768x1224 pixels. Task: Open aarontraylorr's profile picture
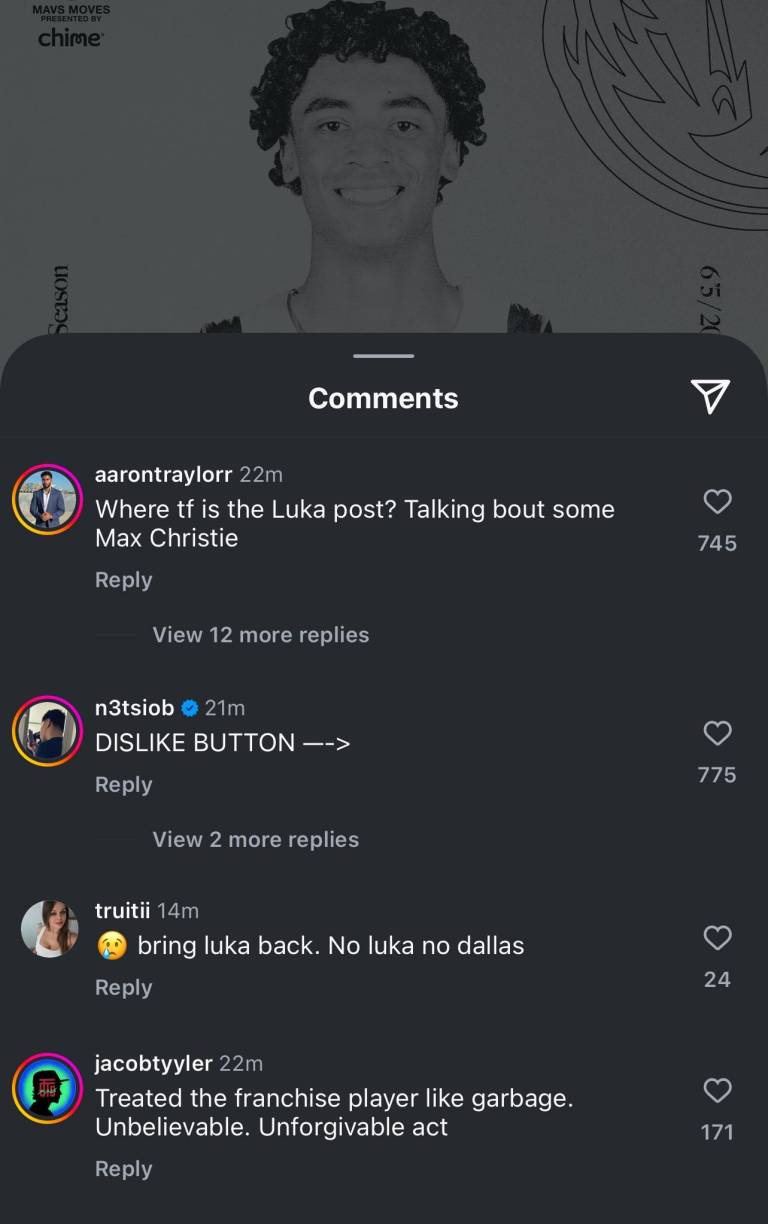click(x=47, y=499)
